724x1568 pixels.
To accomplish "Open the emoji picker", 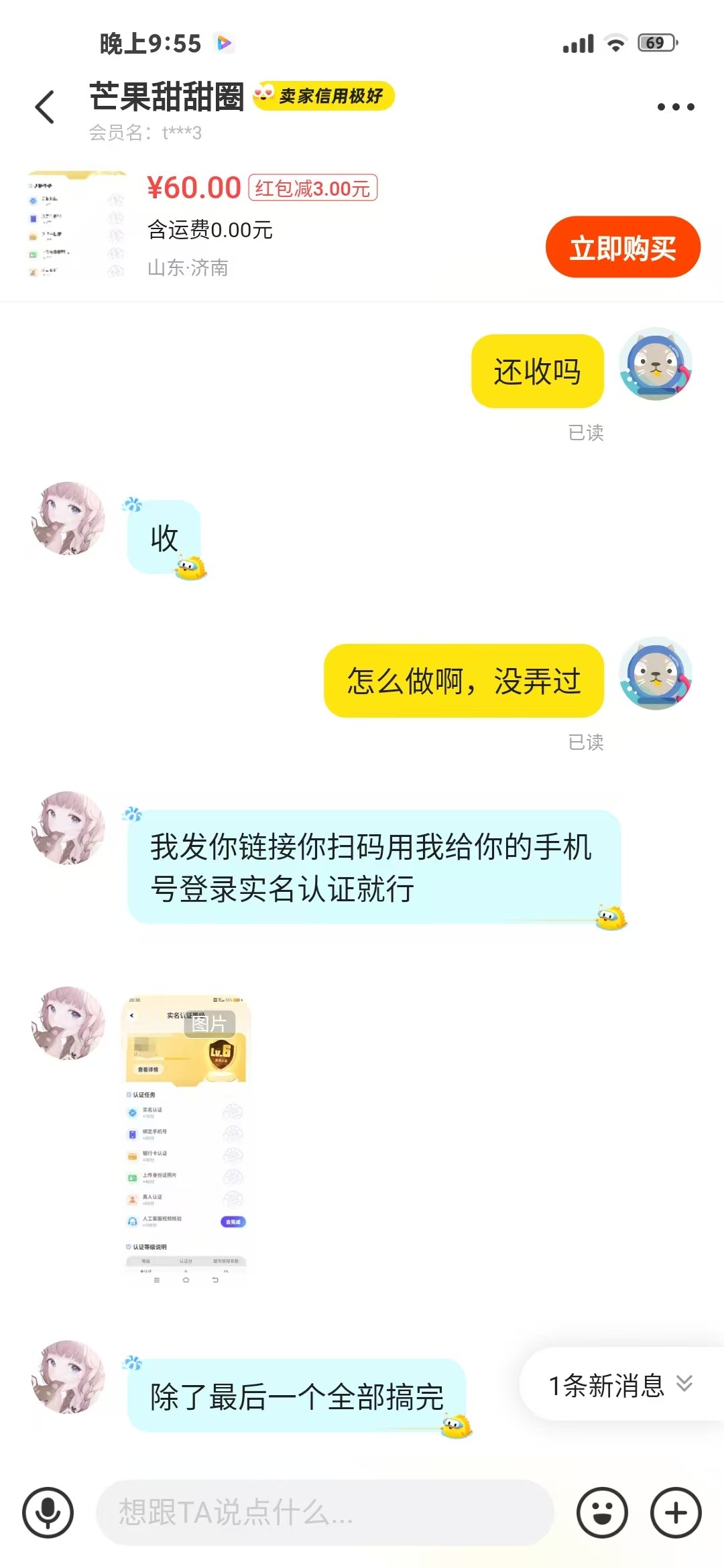I will (602, 1513).
